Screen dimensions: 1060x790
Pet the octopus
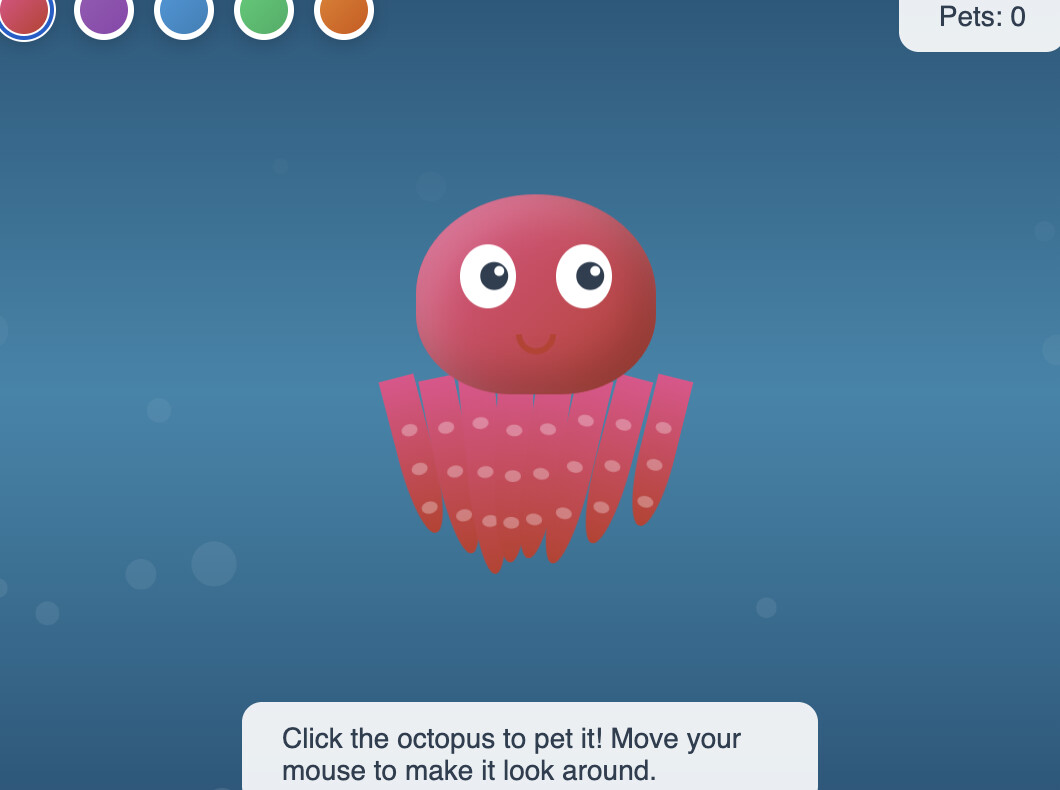coord(536,300)
